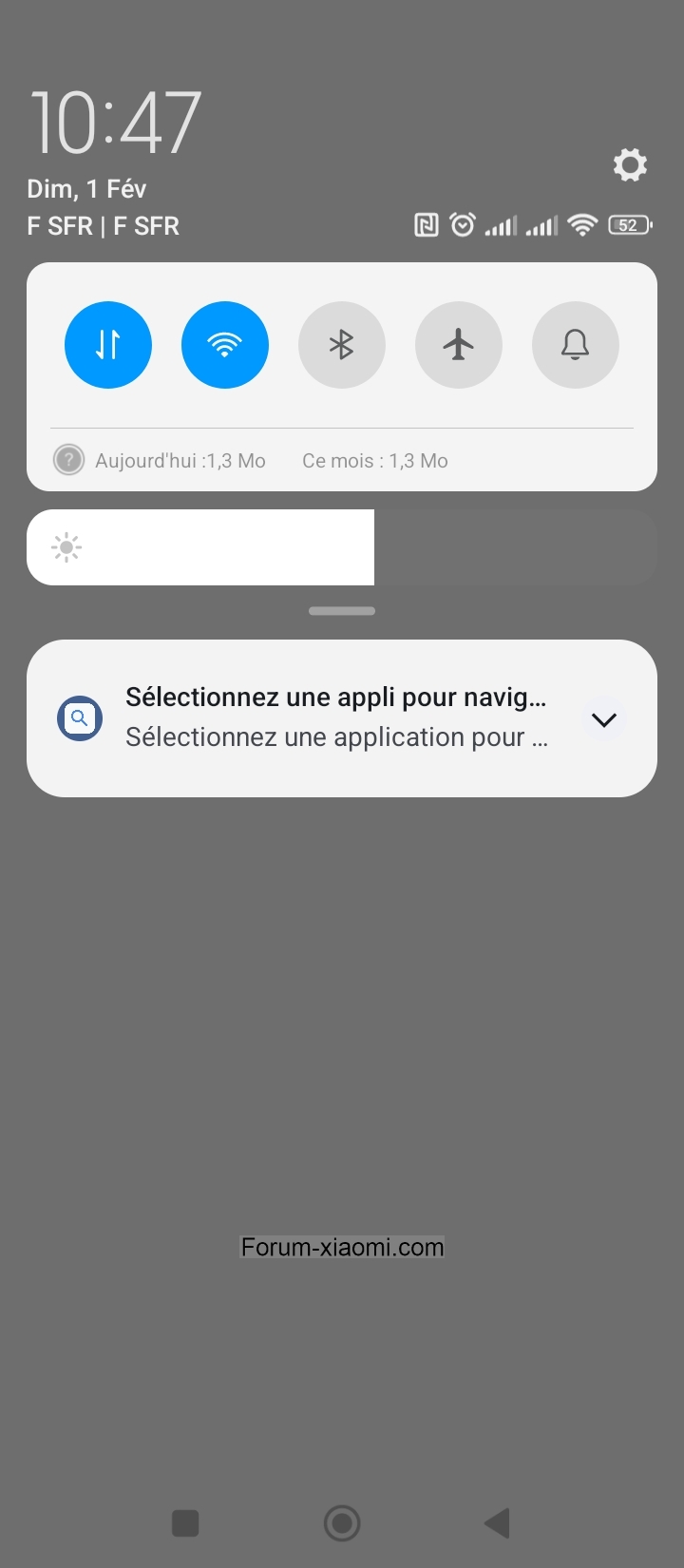Viewport: 684px width, 1568px height.
Task: Go to home screen via circle button
Action: pos(342,1523)
